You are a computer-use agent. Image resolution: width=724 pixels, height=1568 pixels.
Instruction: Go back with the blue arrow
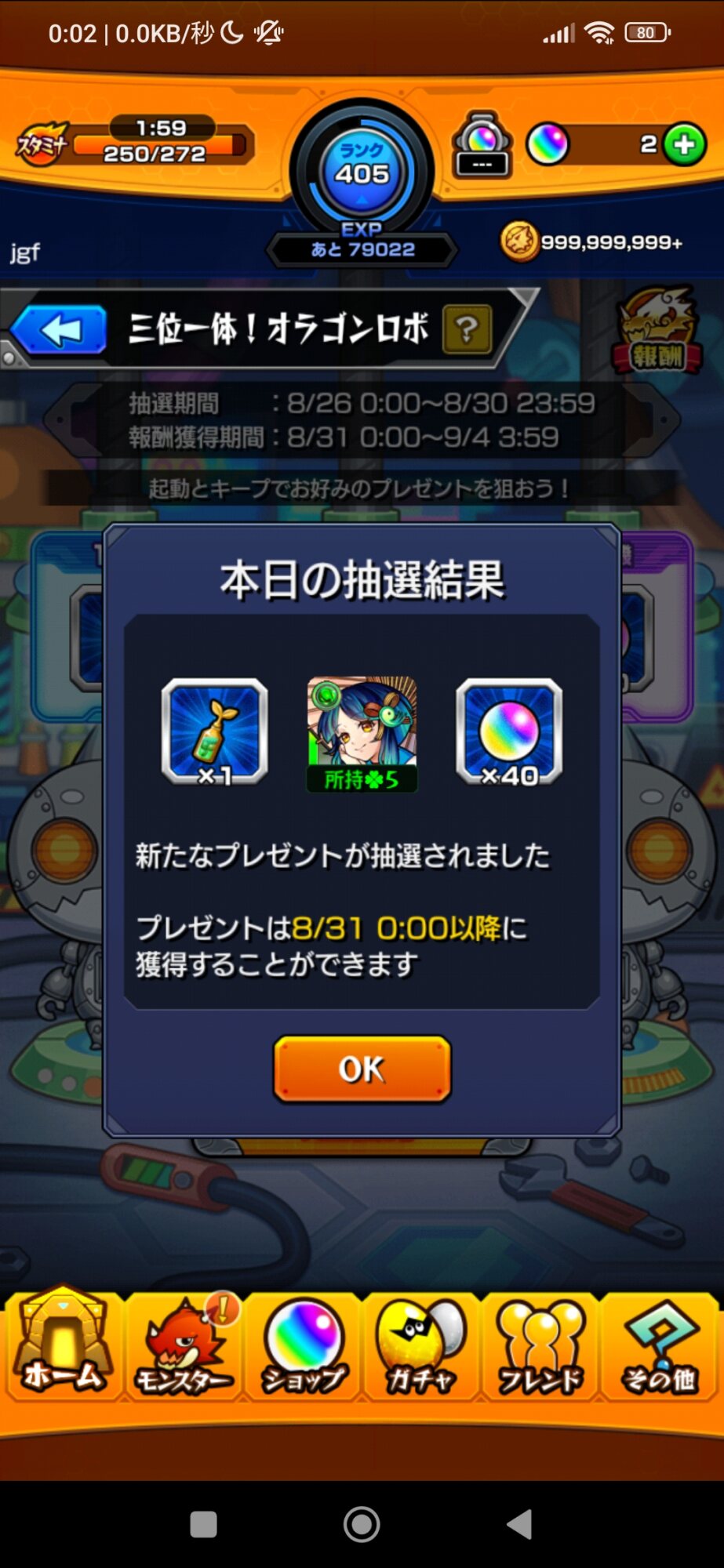pyautogui.click(x=59, y=330)
